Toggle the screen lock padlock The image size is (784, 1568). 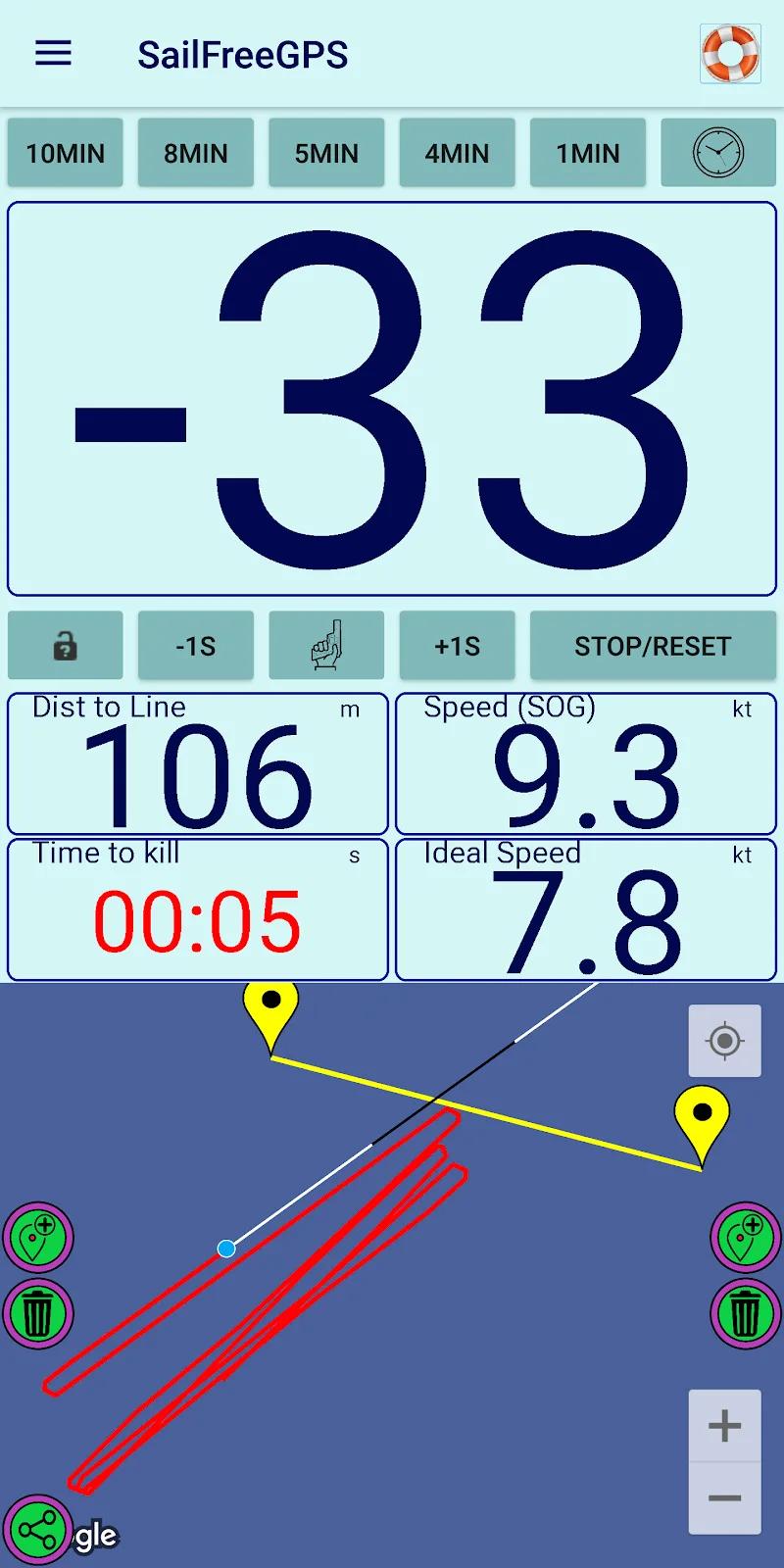click(x=65, y=646)
